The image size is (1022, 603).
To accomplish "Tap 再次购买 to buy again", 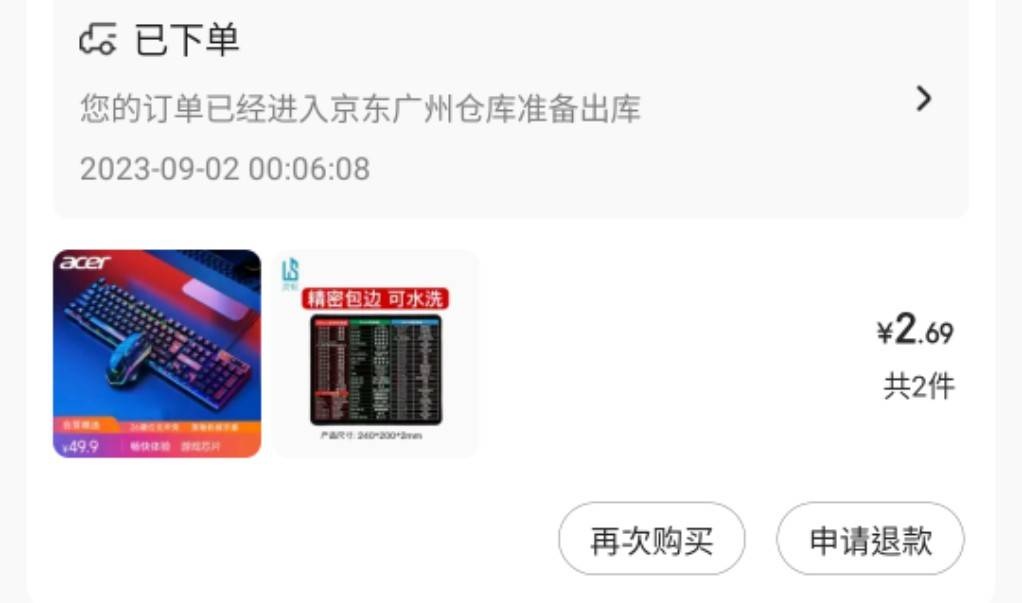I will point(651,540).
